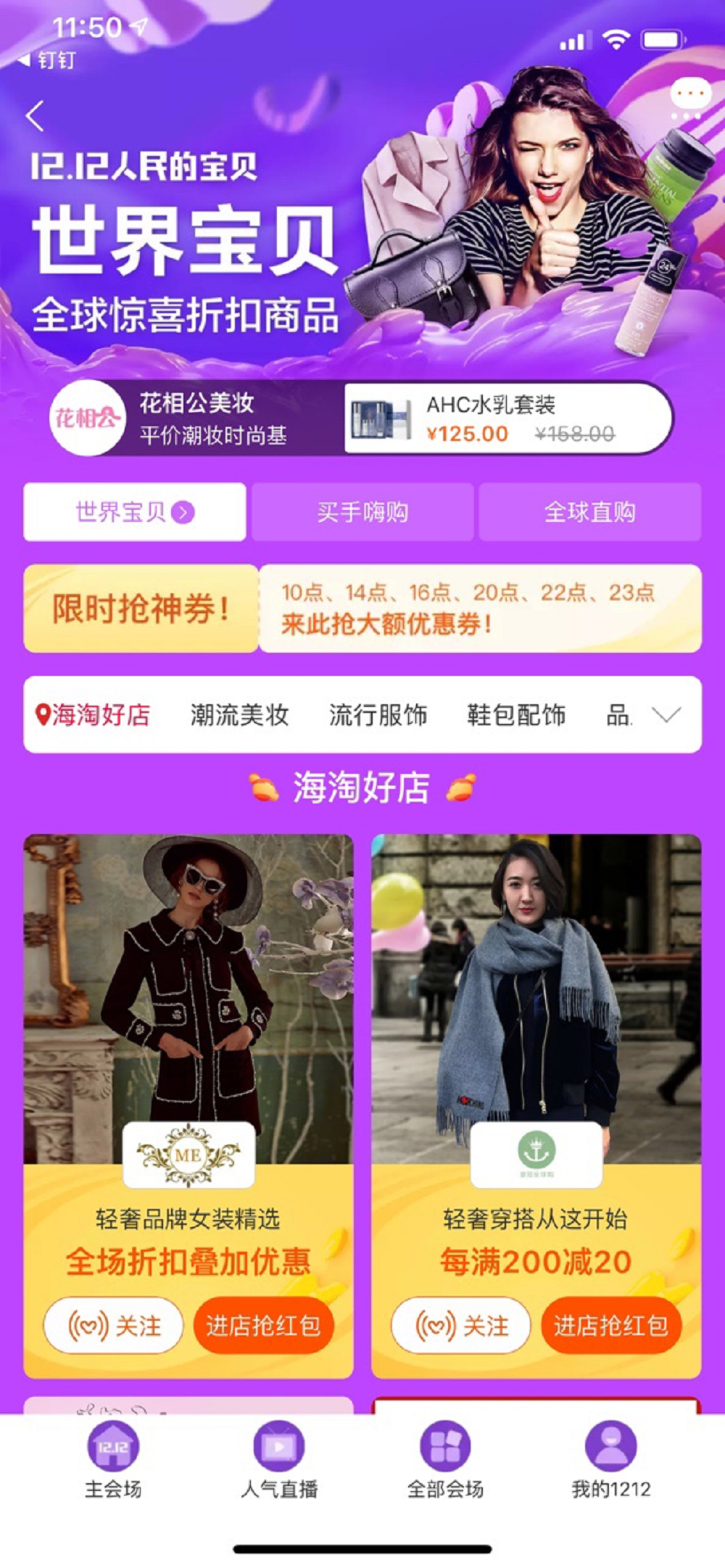Go back with the top-left arrow
The height and width of the screenshot is (1568, 725).
pos(34,116)
